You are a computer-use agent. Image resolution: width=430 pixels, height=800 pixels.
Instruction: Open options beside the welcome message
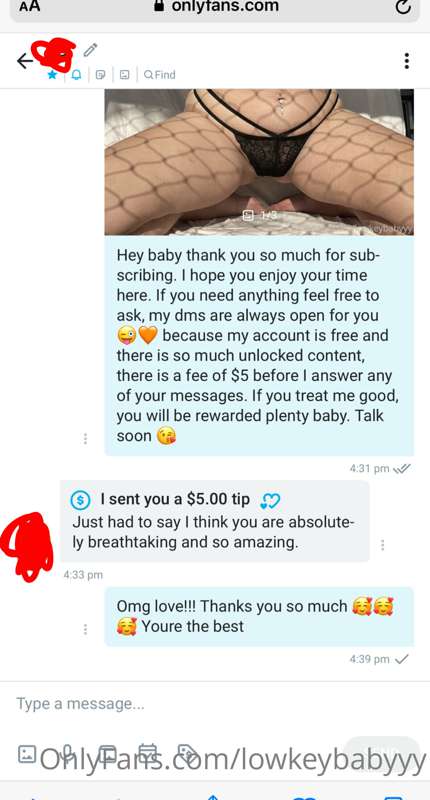(85, 439)
